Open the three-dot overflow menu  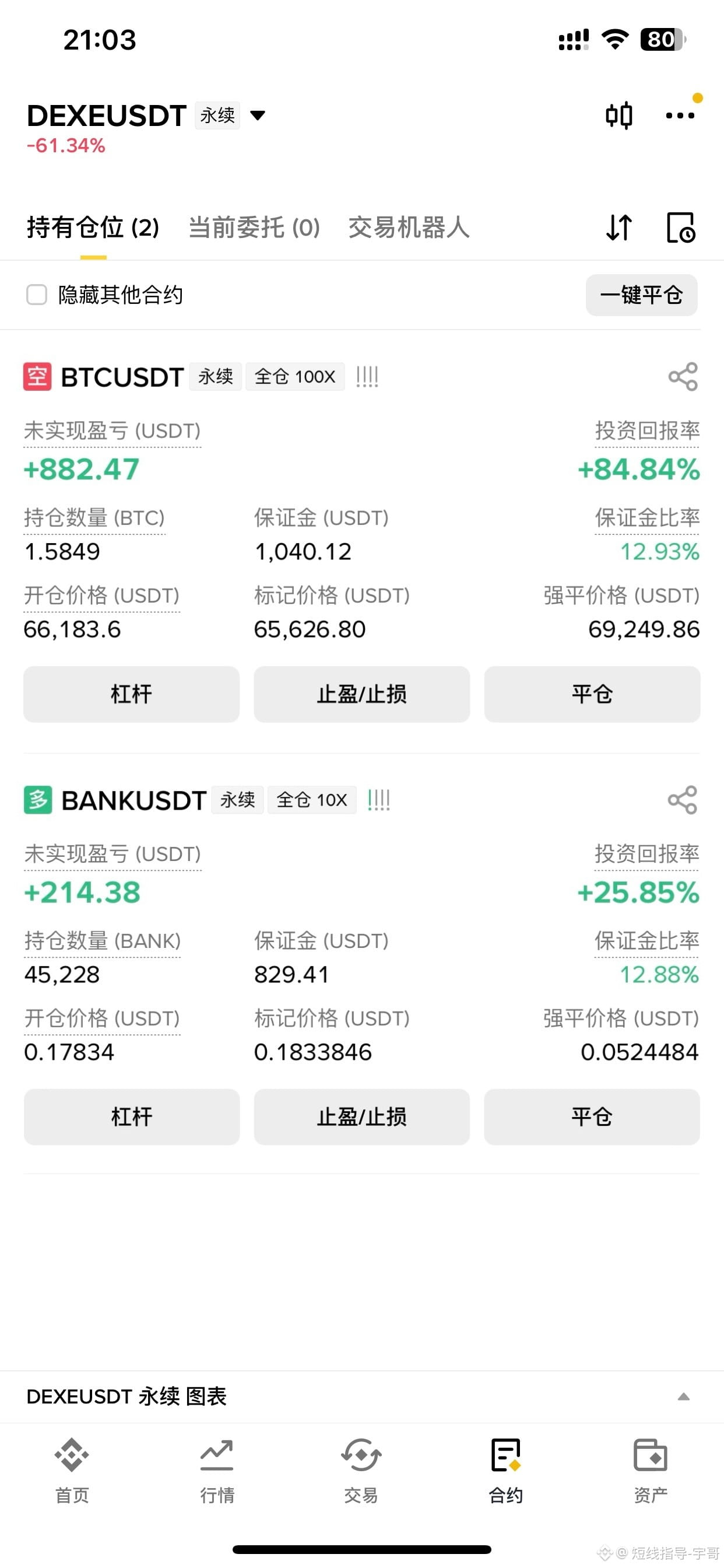pos(680,116)
